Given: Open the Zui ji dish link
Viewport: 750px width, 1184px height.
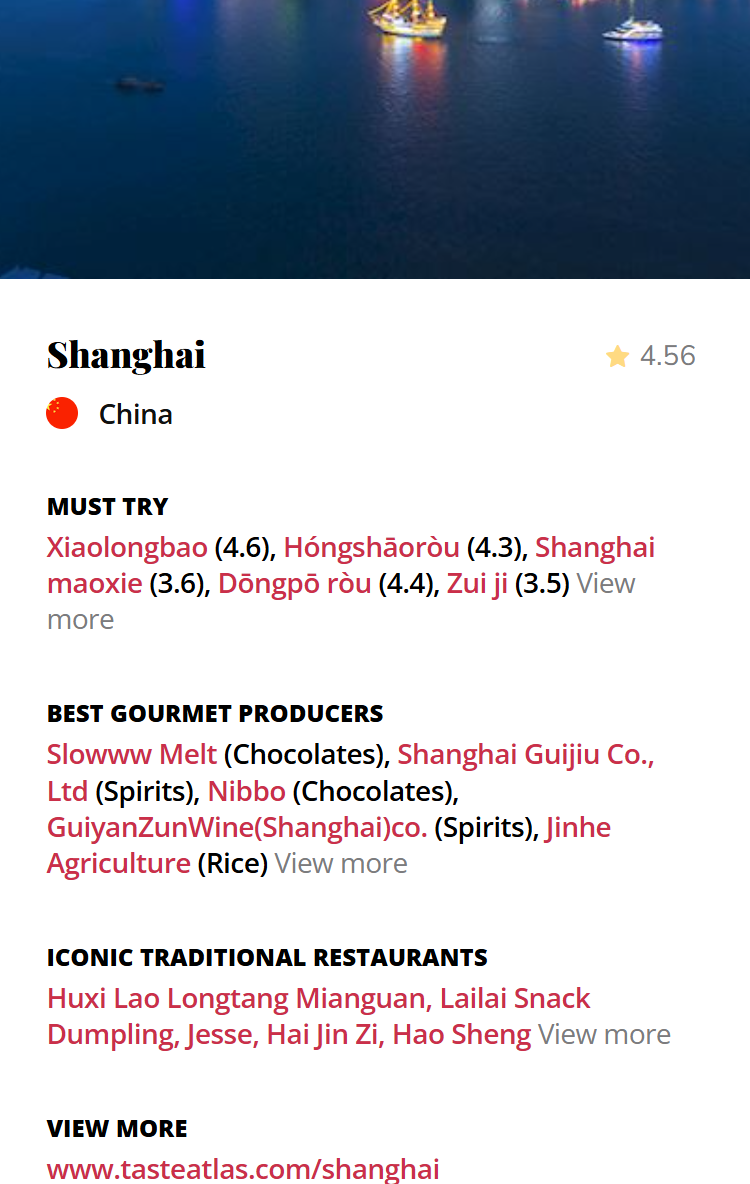Looking at the screenshot, I should (477, 584).
